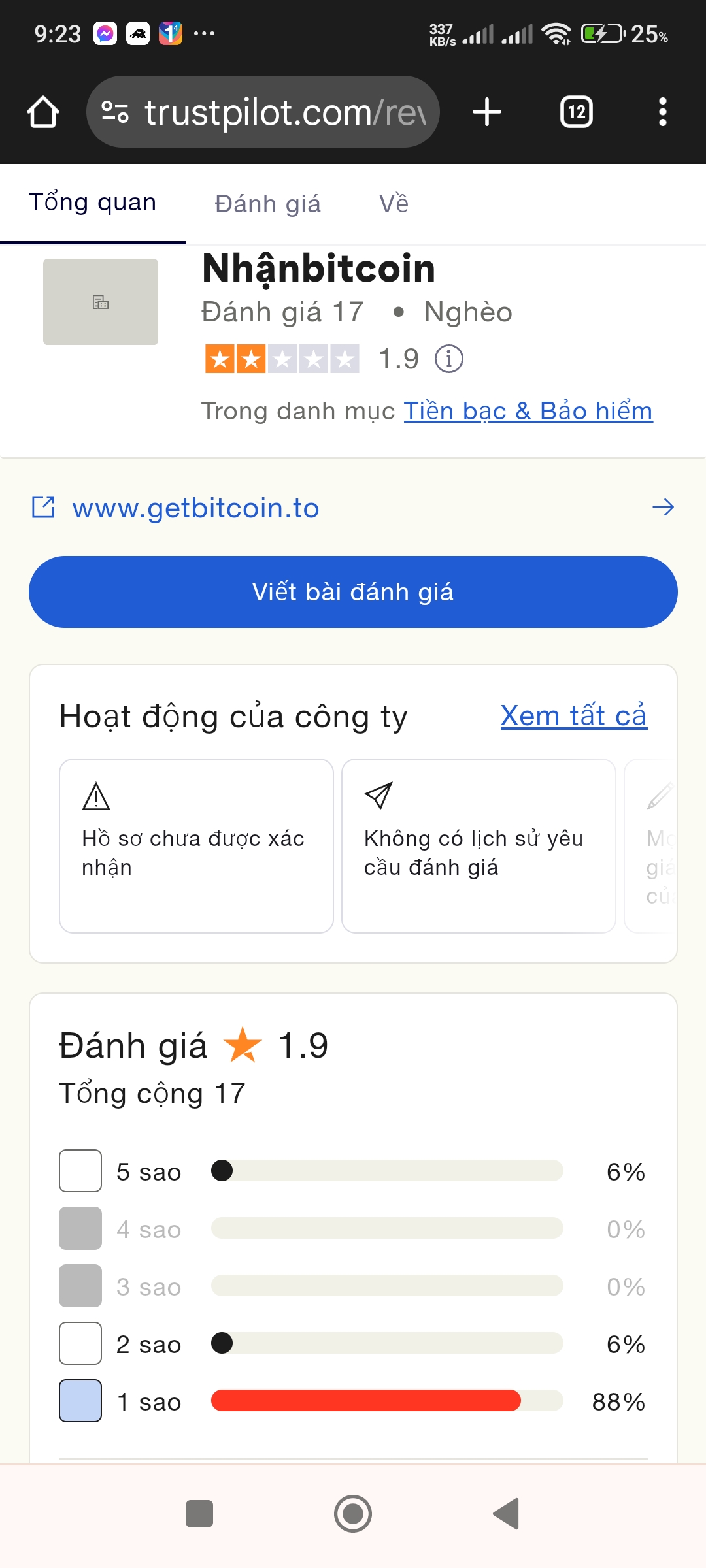The image size is (706, 1568).
Task: Open recent apps with the square button
Action: 199,1514
